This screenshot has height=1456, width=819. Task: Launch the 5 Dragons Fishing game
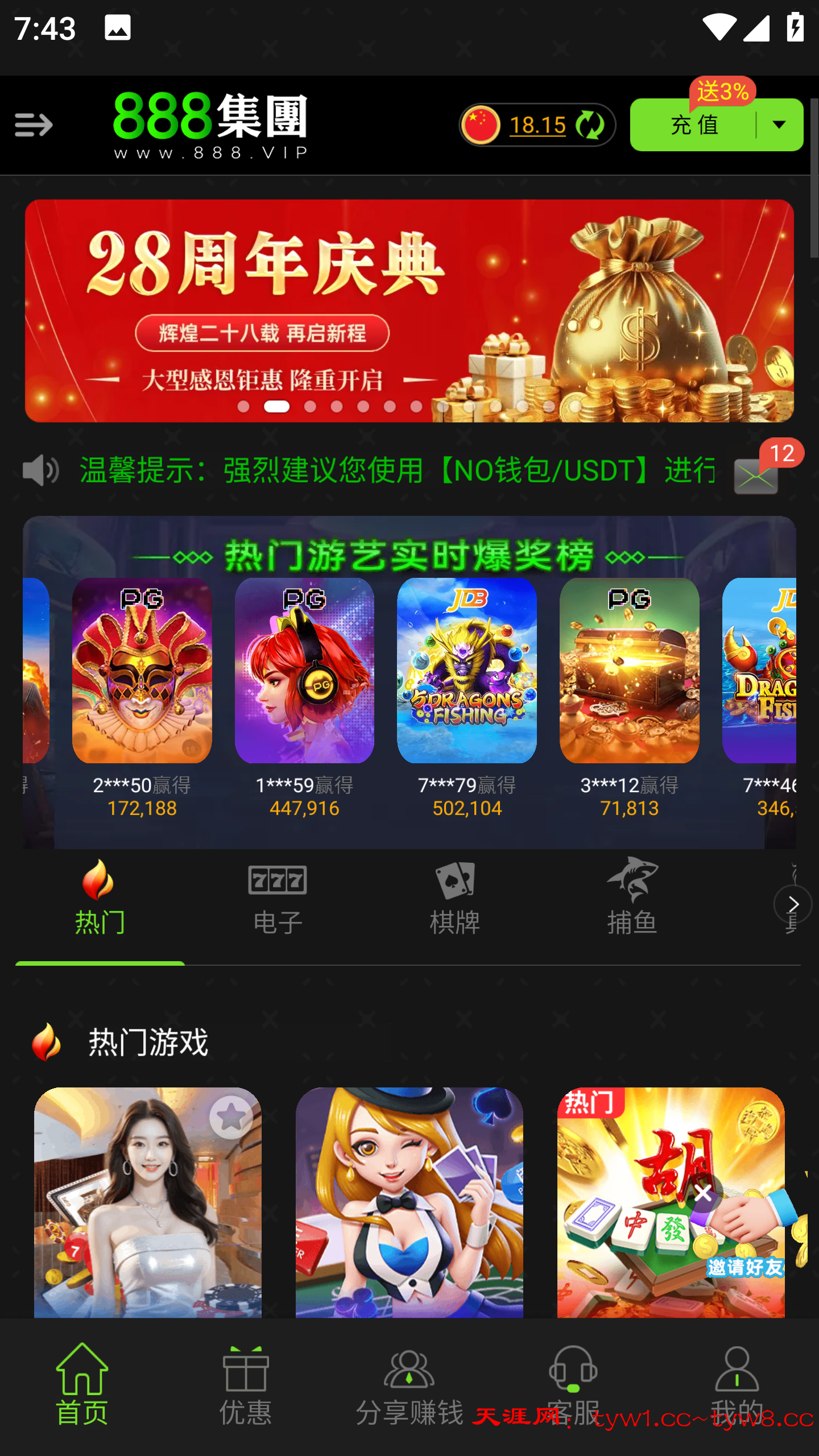point(467,670)
